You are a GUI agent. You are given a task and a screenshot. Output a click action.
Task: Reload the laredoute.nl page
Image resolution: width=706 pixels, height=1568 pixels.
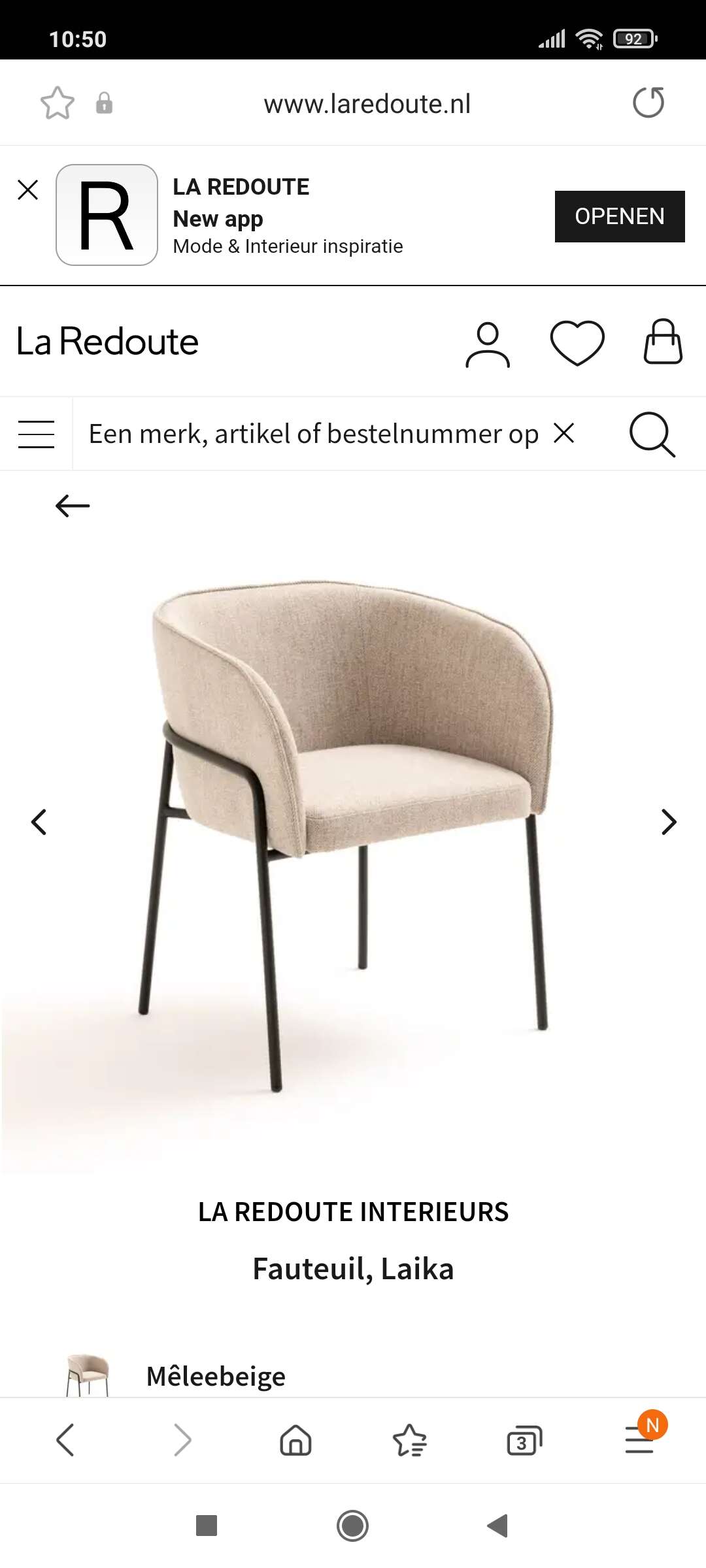648,103
